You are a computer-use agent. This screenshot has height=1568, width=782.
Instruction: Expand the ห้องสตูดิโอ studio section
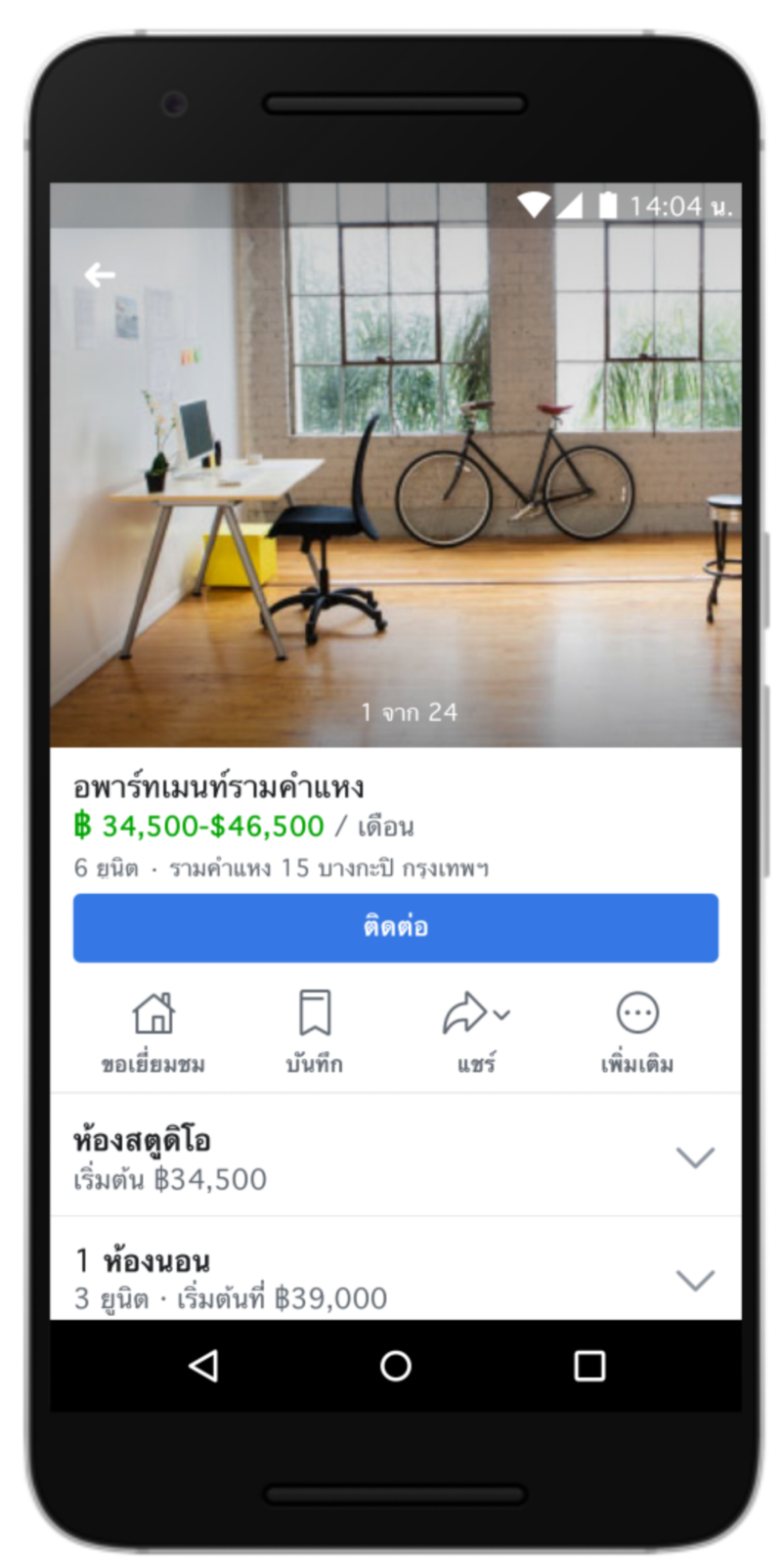click(x=695, y=1158)
